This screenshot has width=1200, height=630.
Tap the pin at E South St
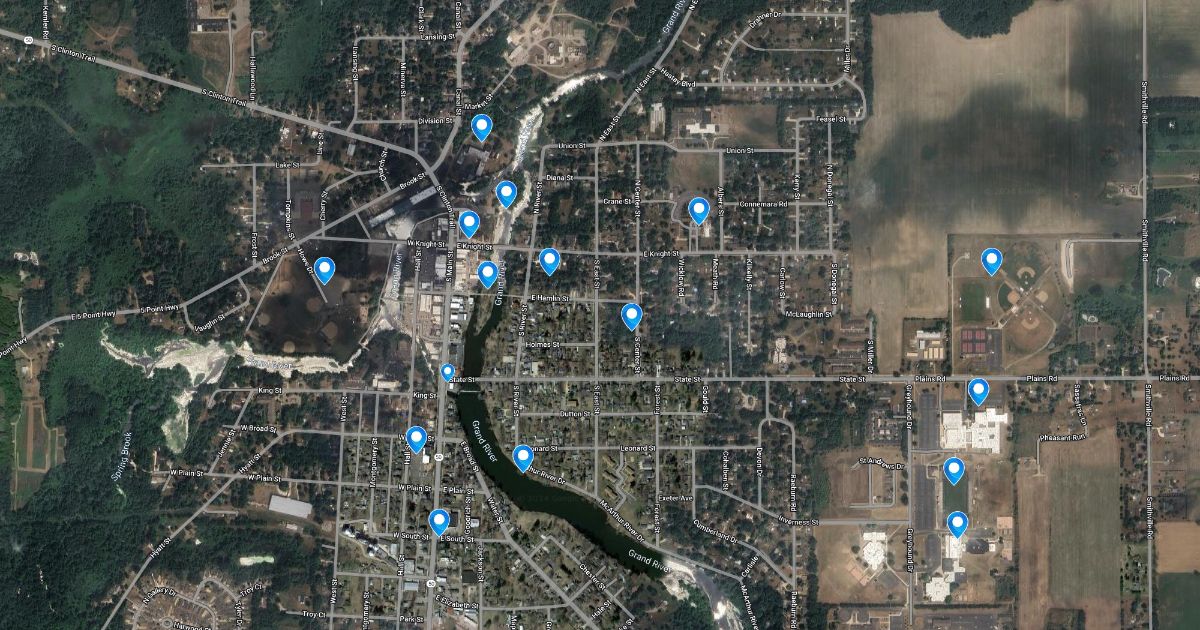439,521
